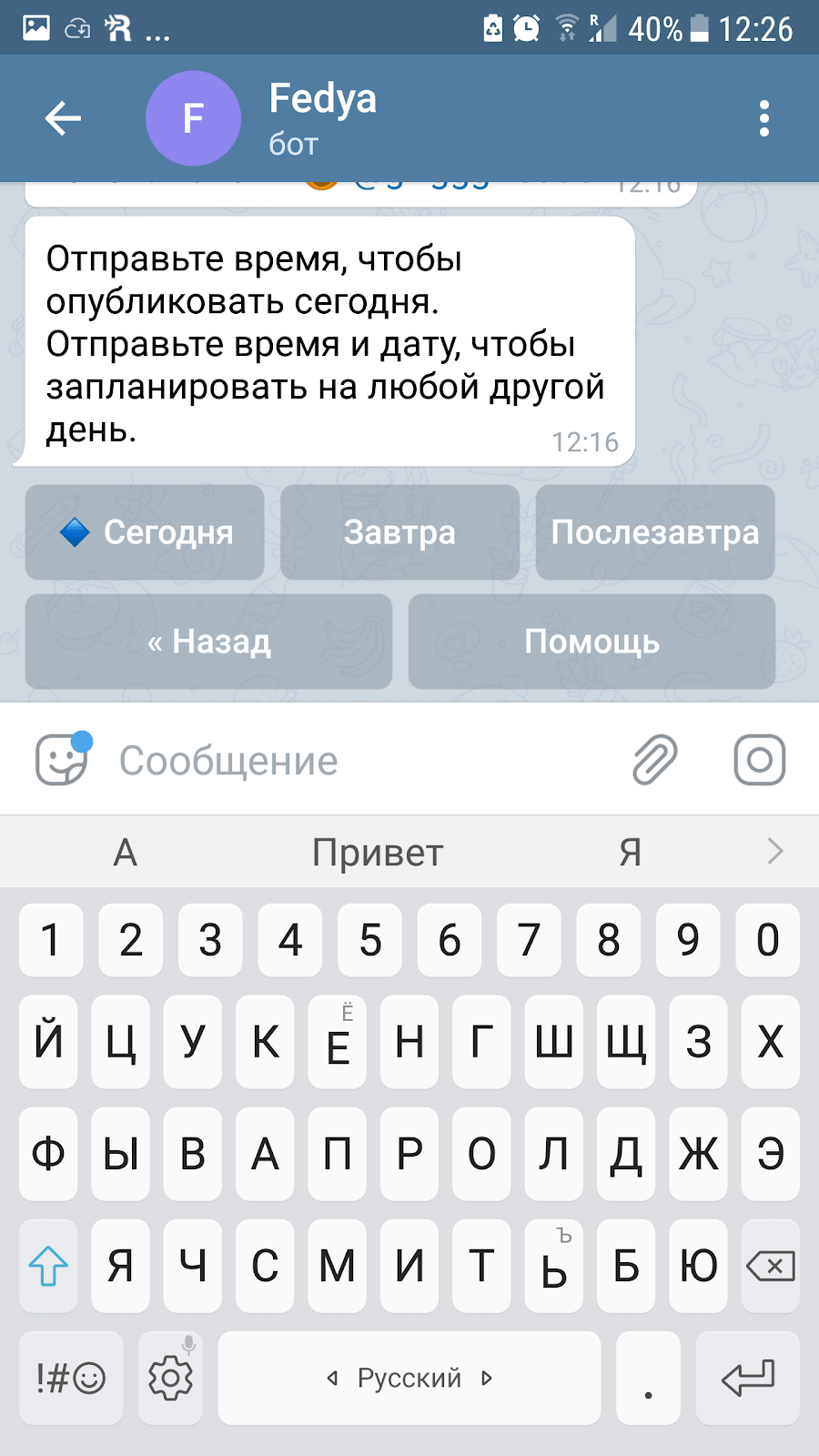Image resolution: width=819 pixels, height=1456 pixels.
Task: Select the Завтра button
Action: [399, 532]
